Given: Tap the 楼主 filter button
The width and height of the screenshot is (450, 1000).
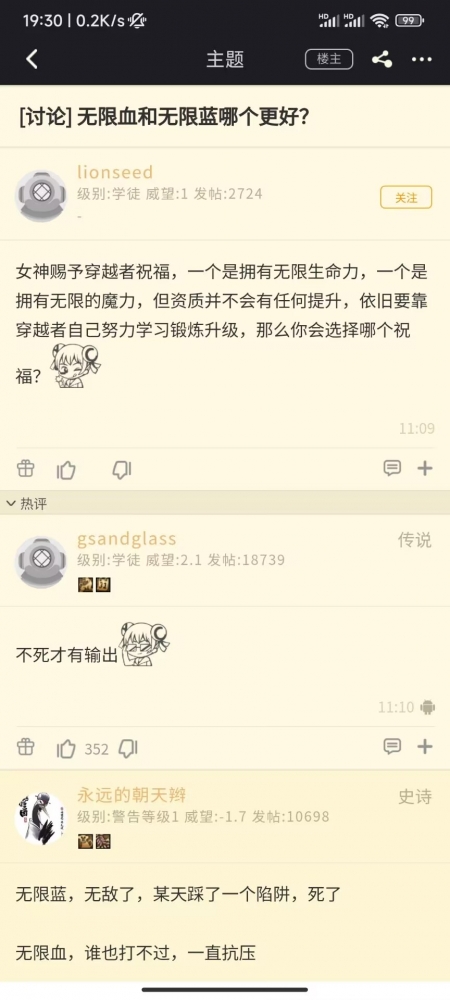Looking at the screenshot, I should point(329,59).
